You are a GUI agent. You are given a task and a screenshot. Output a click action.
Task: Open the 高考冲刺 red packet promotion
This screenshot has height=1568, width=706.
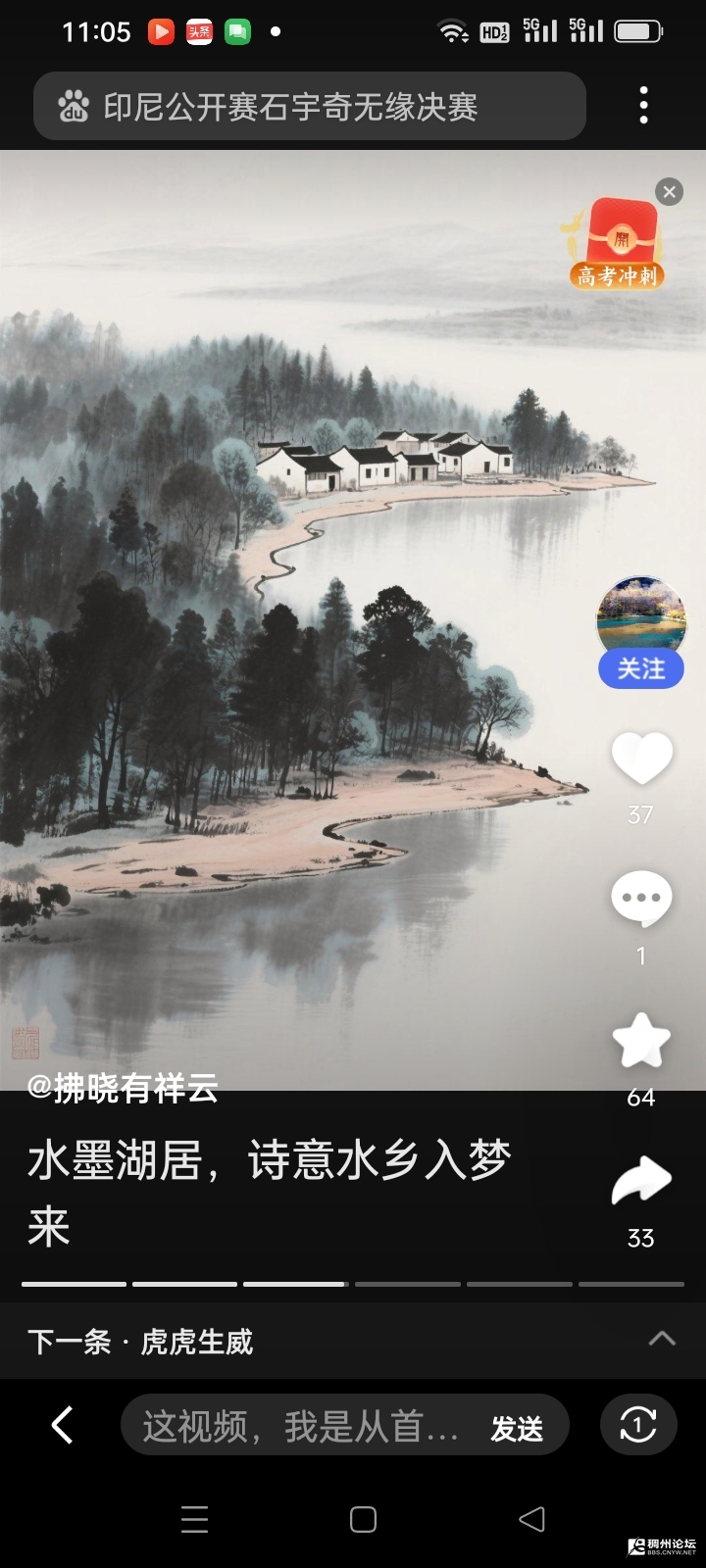(x=617, y=243)
